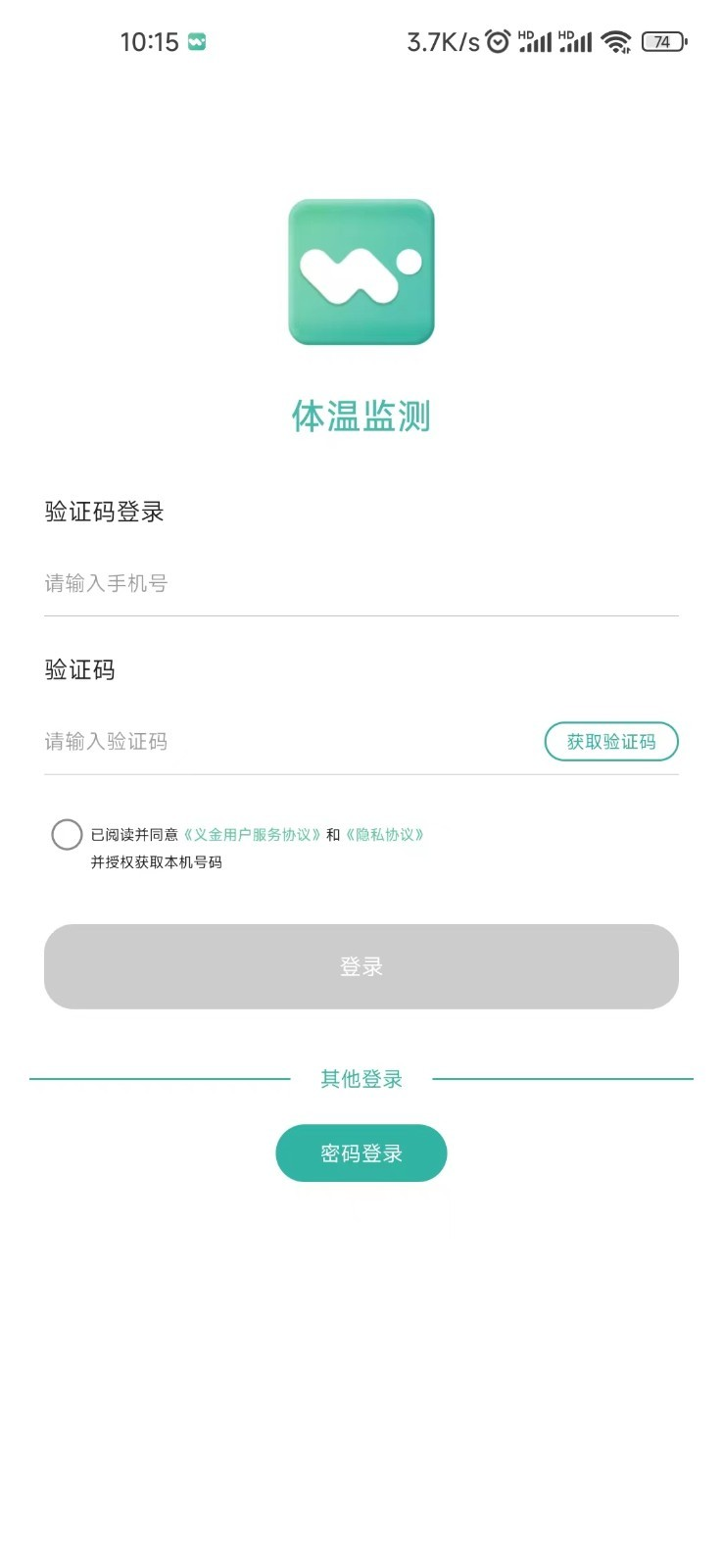The height and width of the screenshot is (1568, 723).
Task: Switch to 密码登录 password login
Action: point(361,1152)
